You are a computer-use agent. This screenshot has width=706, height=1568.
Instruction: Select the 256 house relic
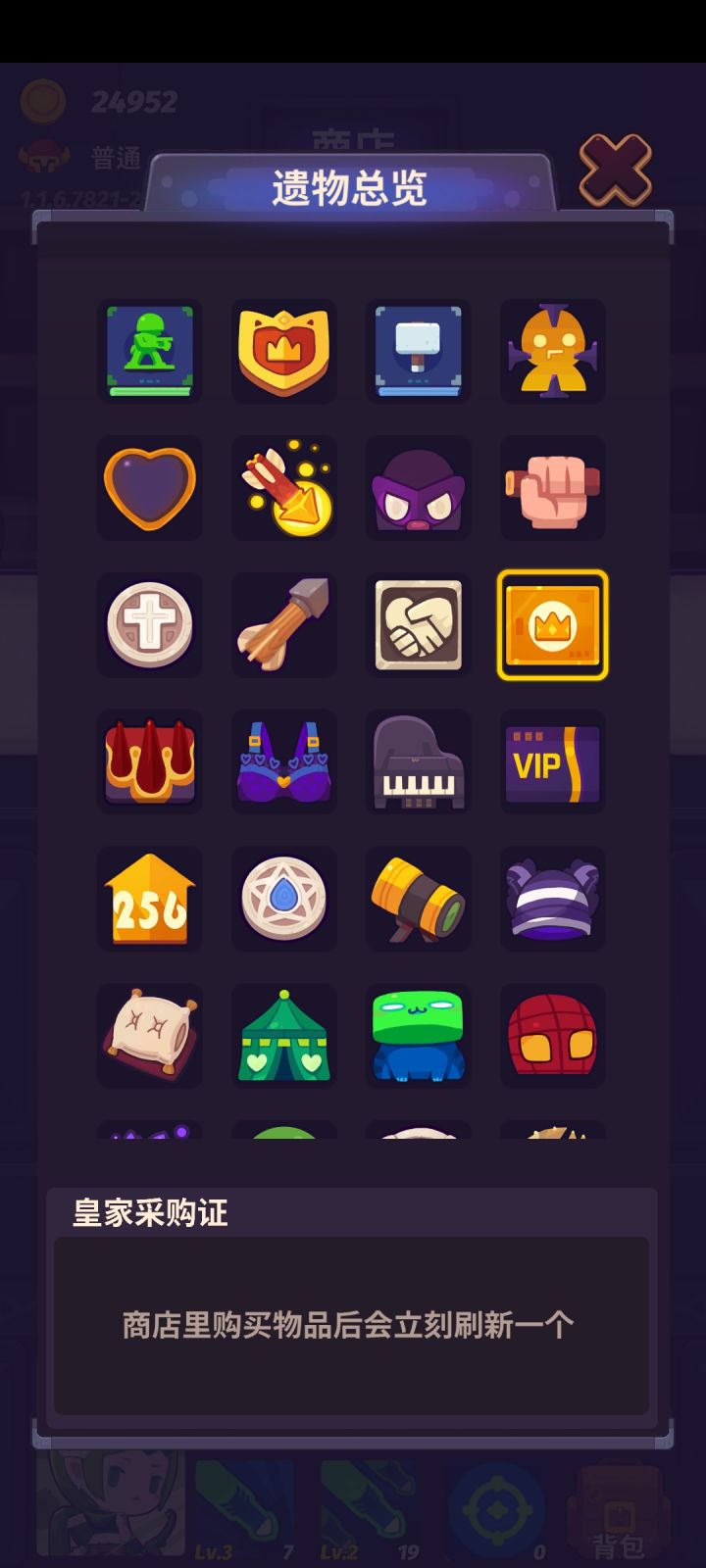[149, 900]
